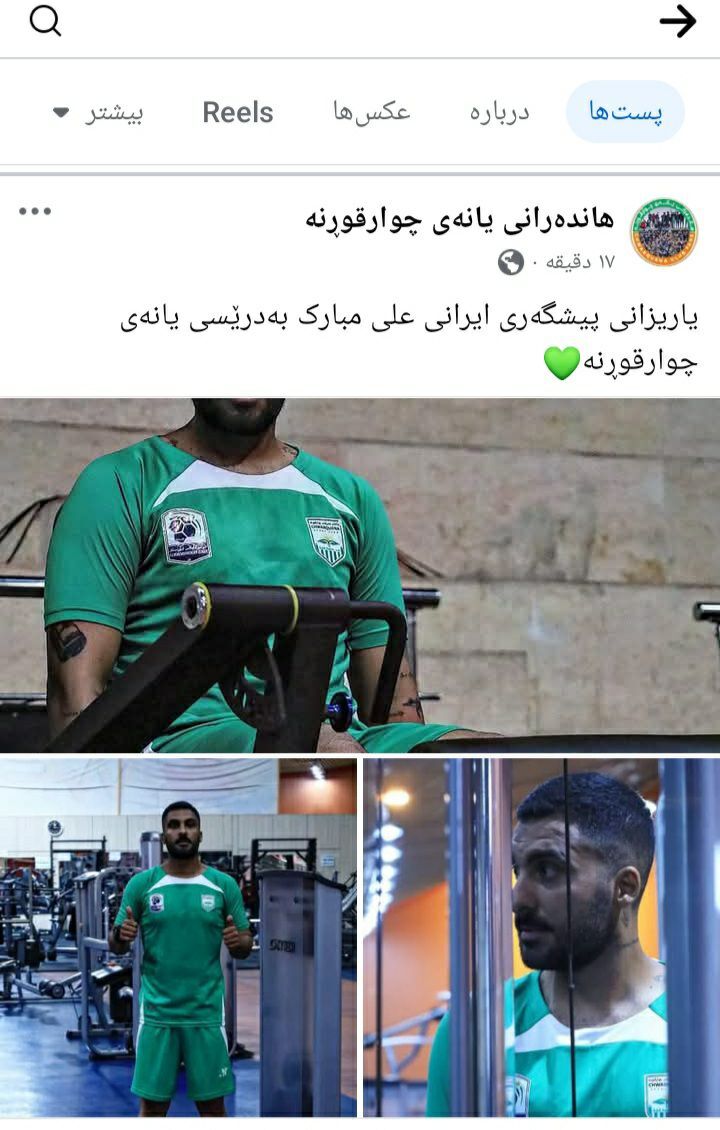Expand the بیشتر dropdown
720x1130 pixels.
pyautogui.click(x=98, y=112)
